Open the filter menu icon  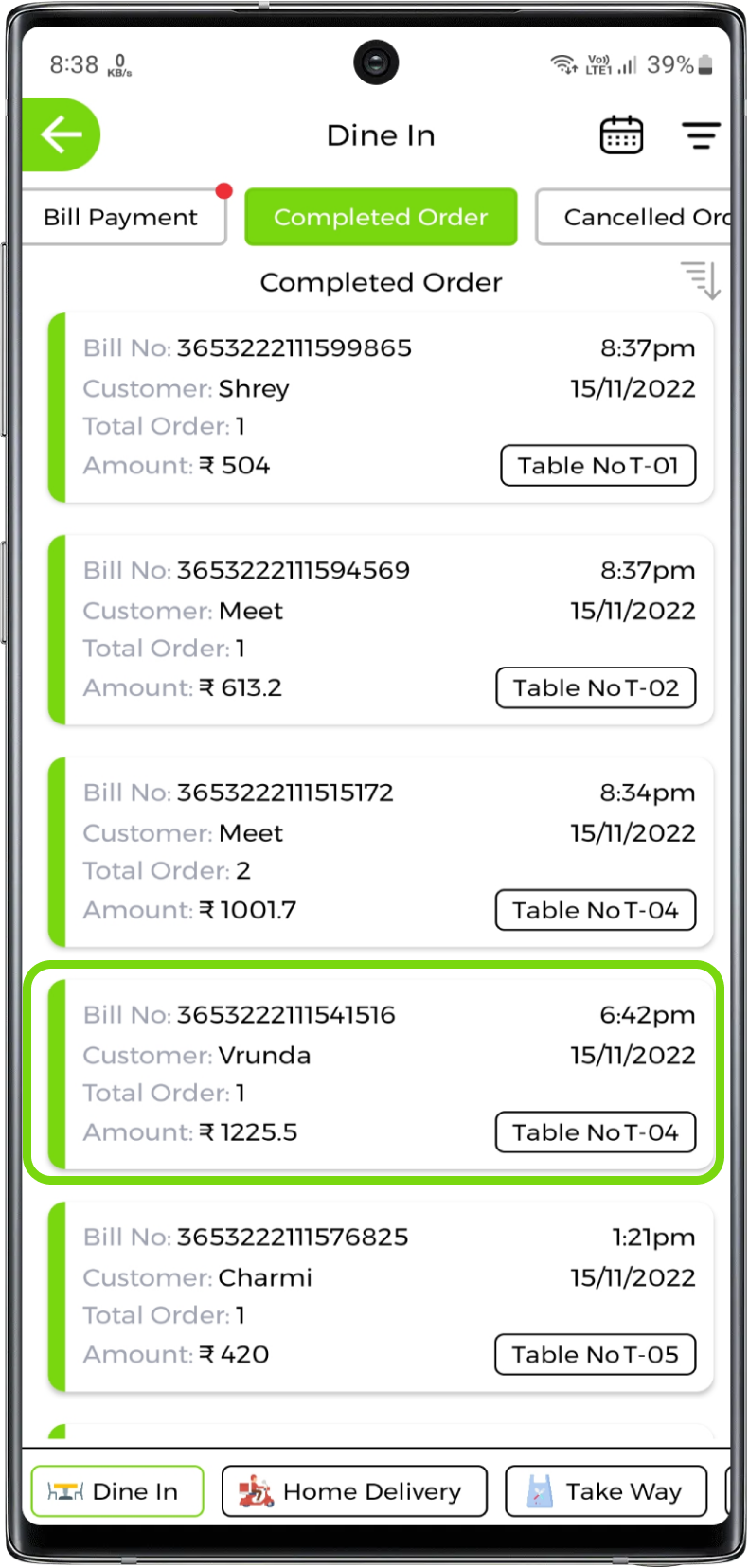coord(701,135)
